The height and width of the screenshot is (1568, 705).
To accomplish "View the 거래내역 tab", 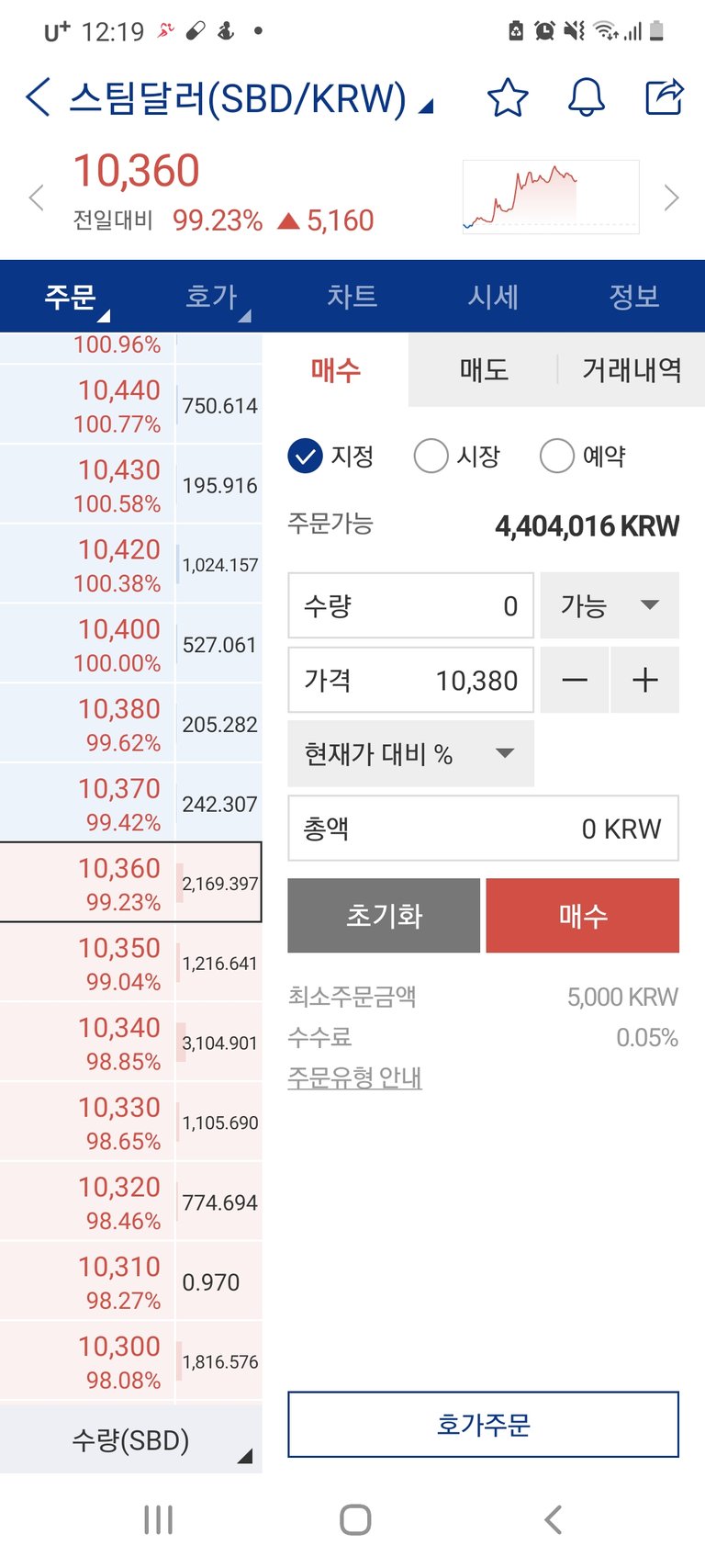I will [632, 370].
